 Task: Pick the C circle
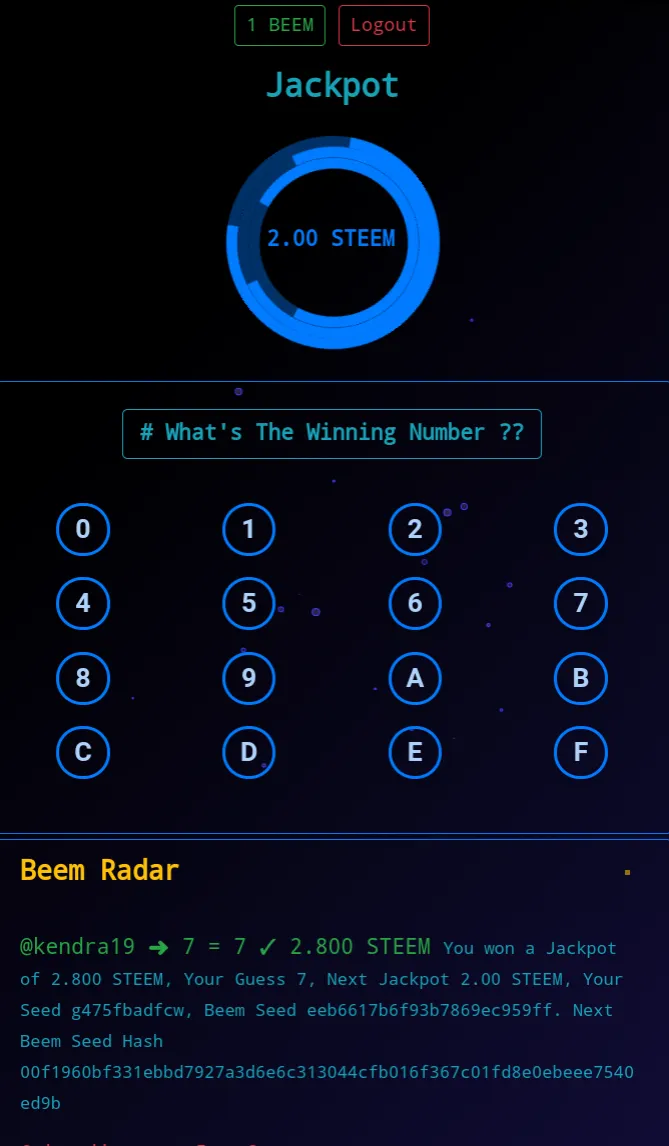(x=83, y=752)
